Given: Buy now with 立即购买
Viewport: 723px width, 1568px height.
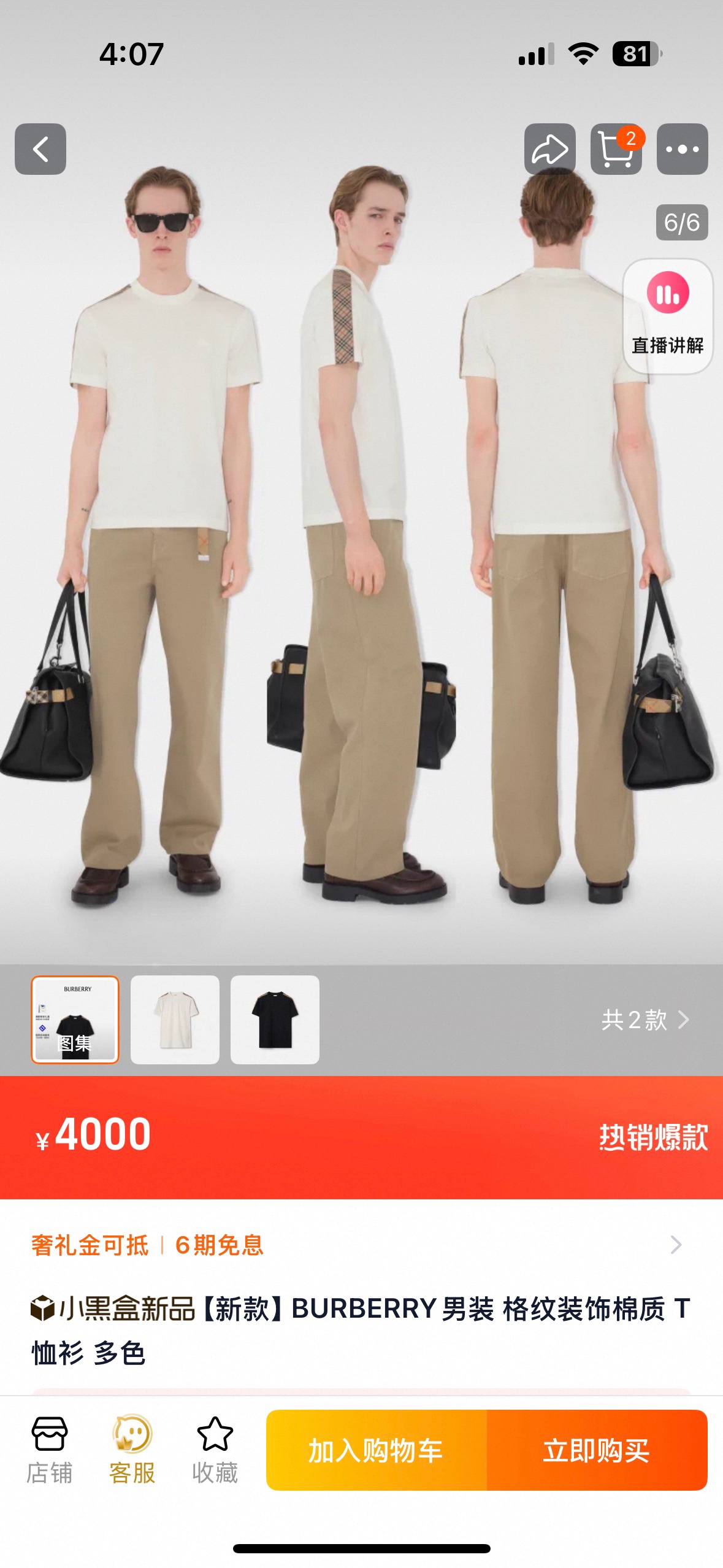Looking at the screenshot, I should (x=596, y=1450).
